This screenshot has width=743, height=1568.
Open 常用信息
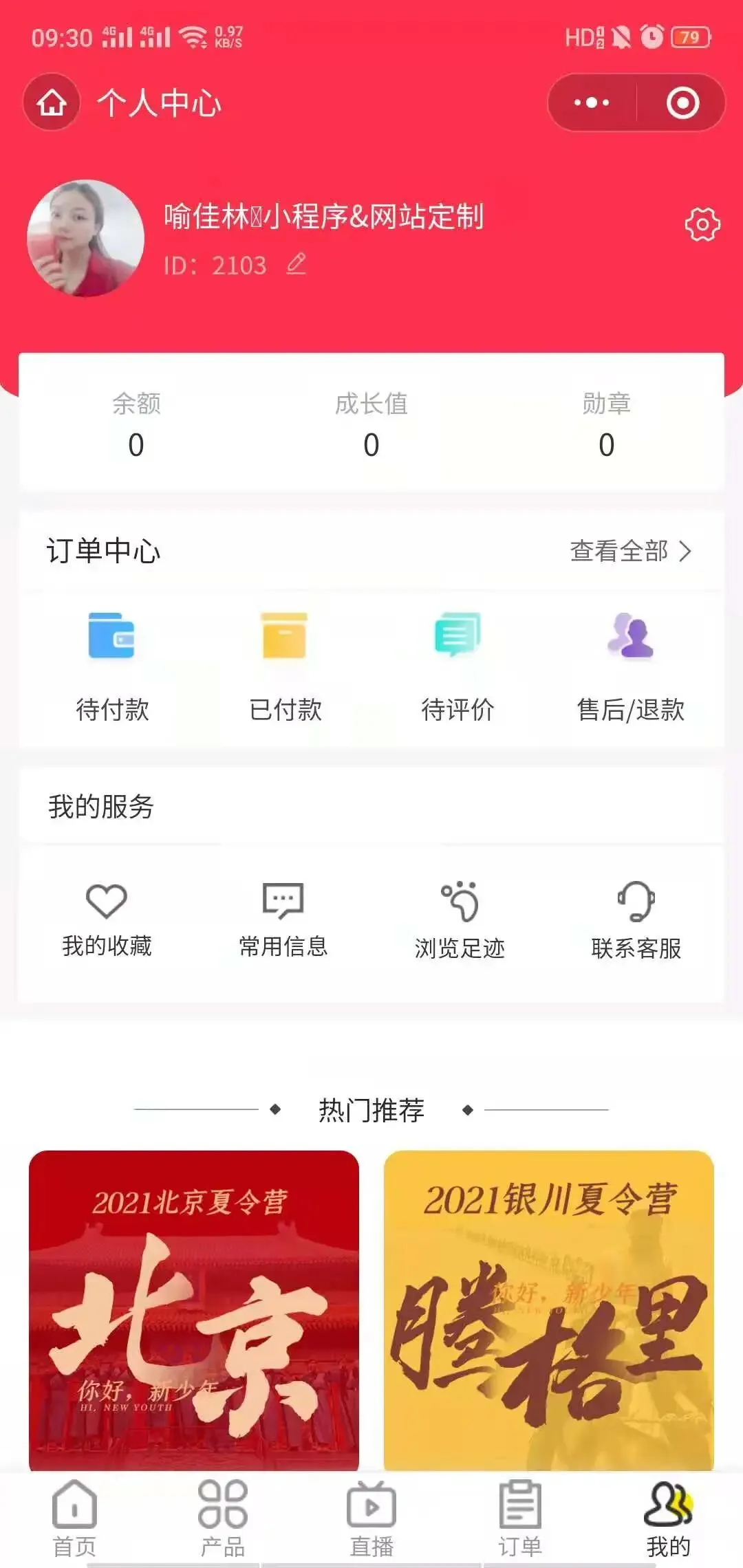point(283,920)
